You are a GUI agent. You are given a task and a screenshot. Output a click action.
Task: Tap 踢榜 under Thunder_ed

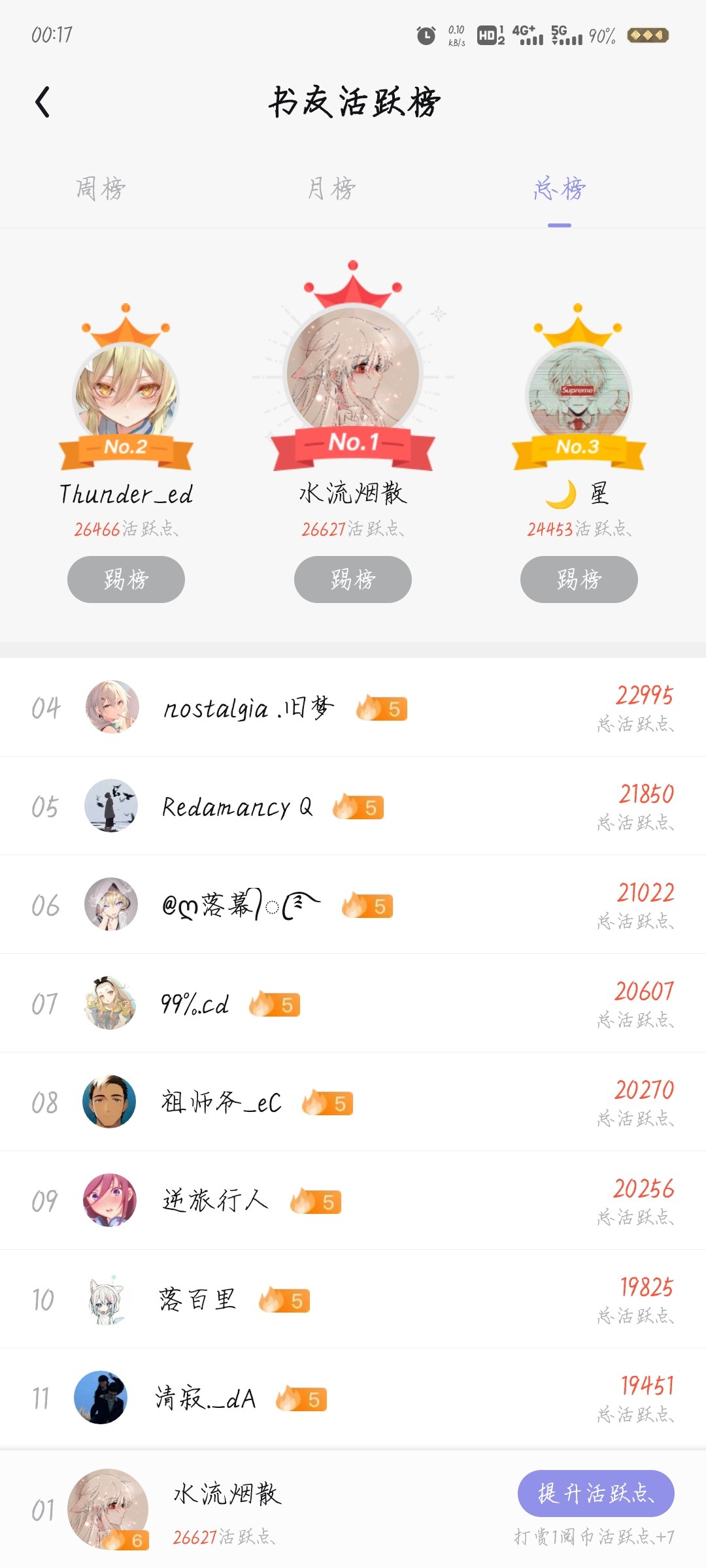126,580
